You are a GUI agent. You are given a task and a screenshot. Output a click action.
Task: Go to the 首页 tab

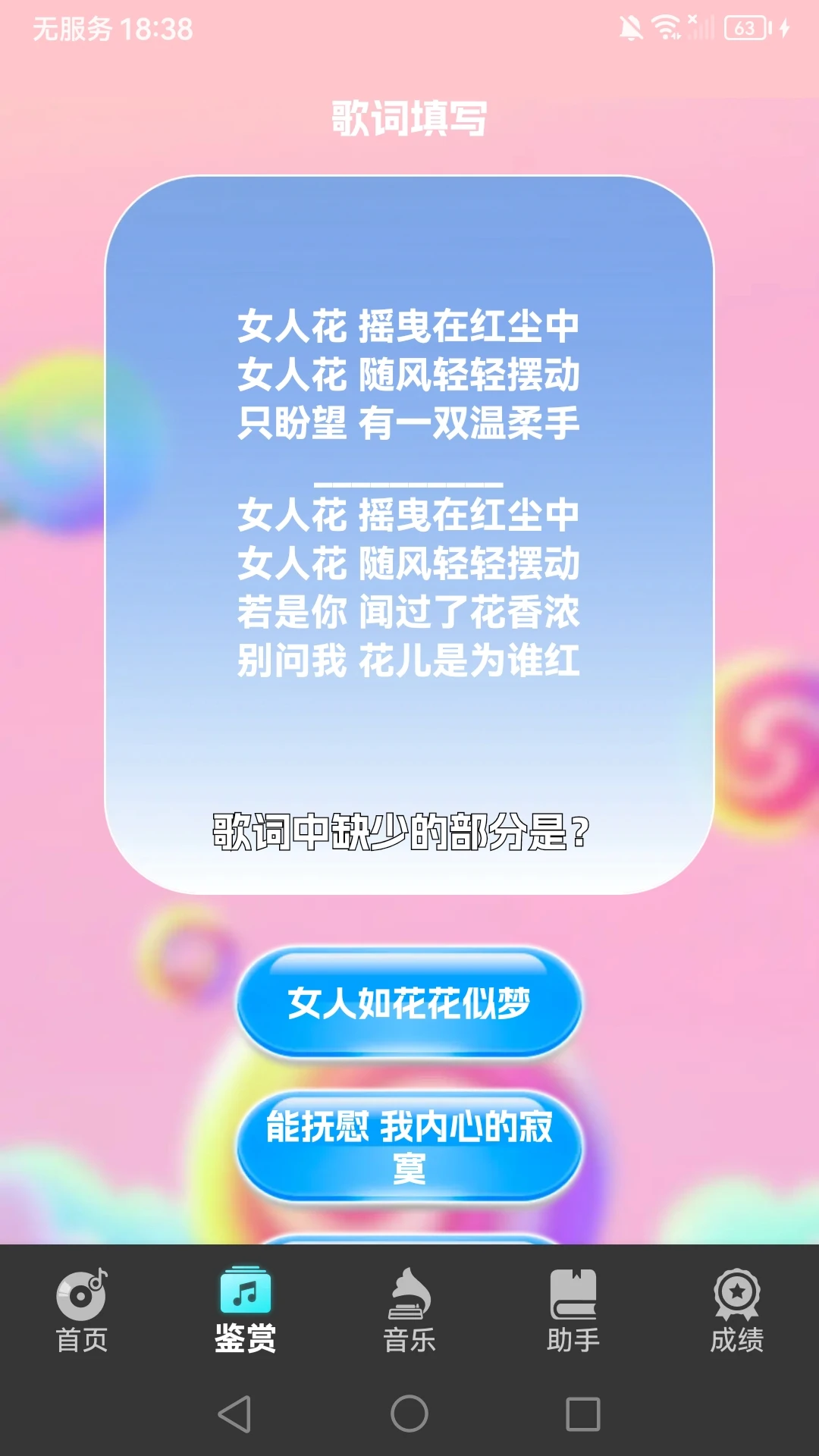point(82,1312)
